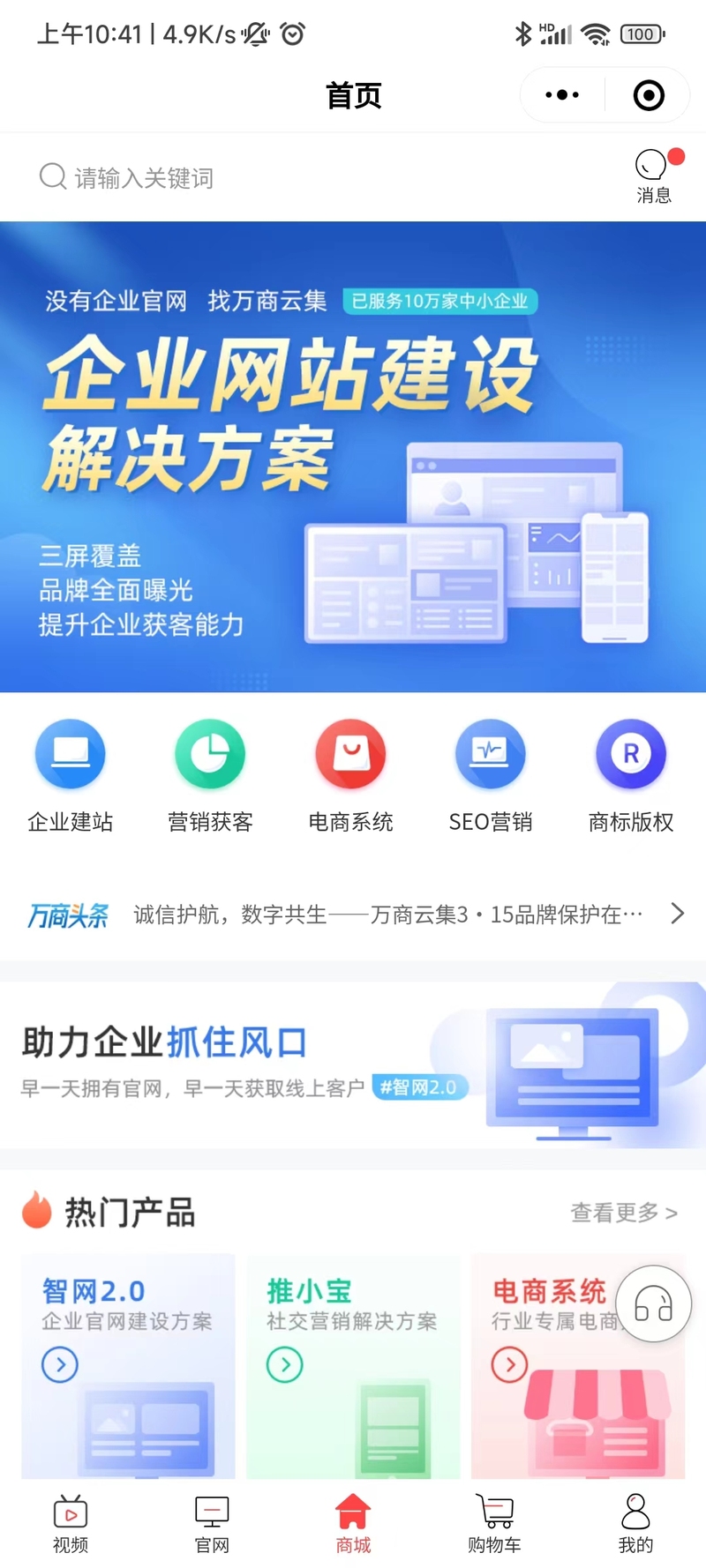This screenshot has width=706, height=1568.
Task: Open the 企业网站建设 banner
Action: [x=353, y=457]
